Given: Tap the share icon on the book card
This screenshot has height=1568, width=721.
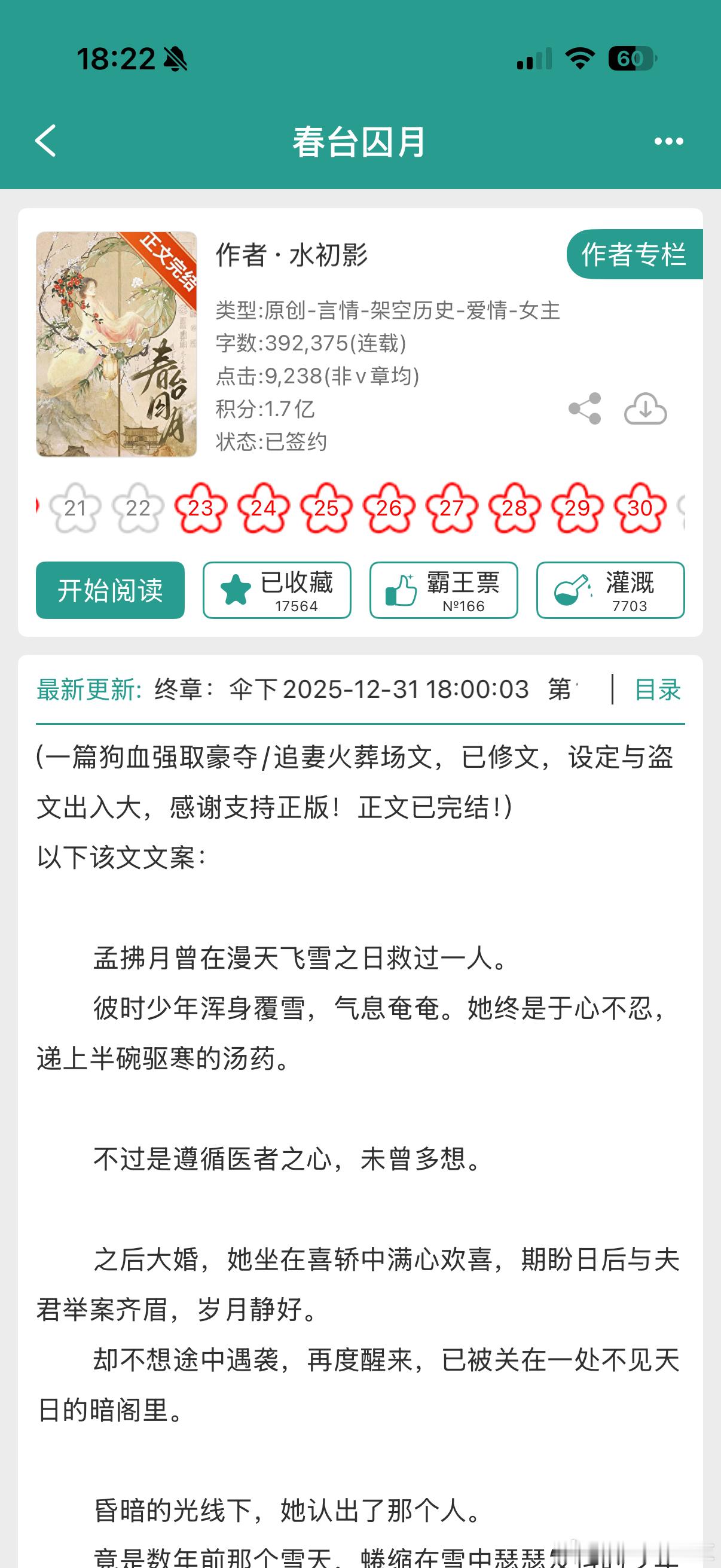Looking at the screenshot, I should point(585,409).
